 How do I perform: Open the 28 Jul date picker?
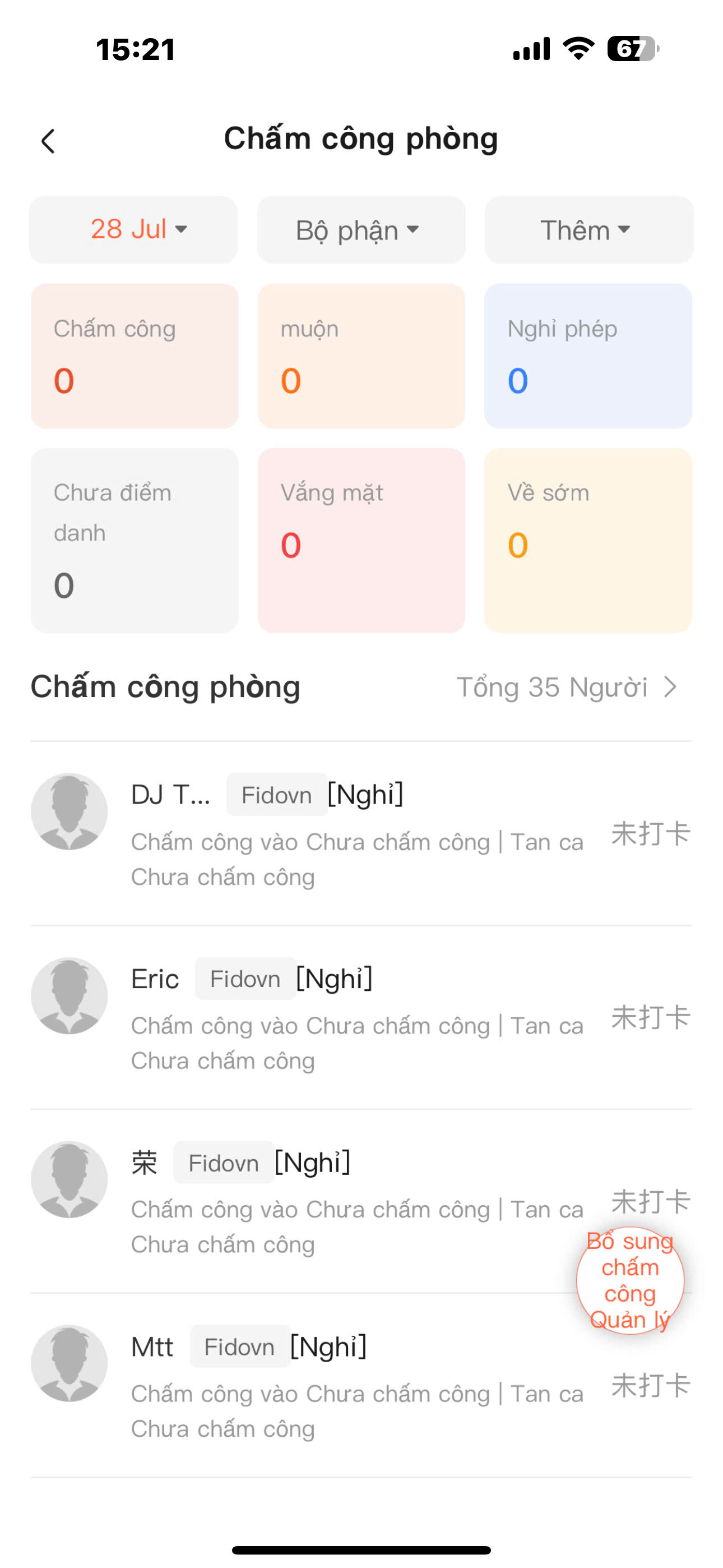click(133, 229)
